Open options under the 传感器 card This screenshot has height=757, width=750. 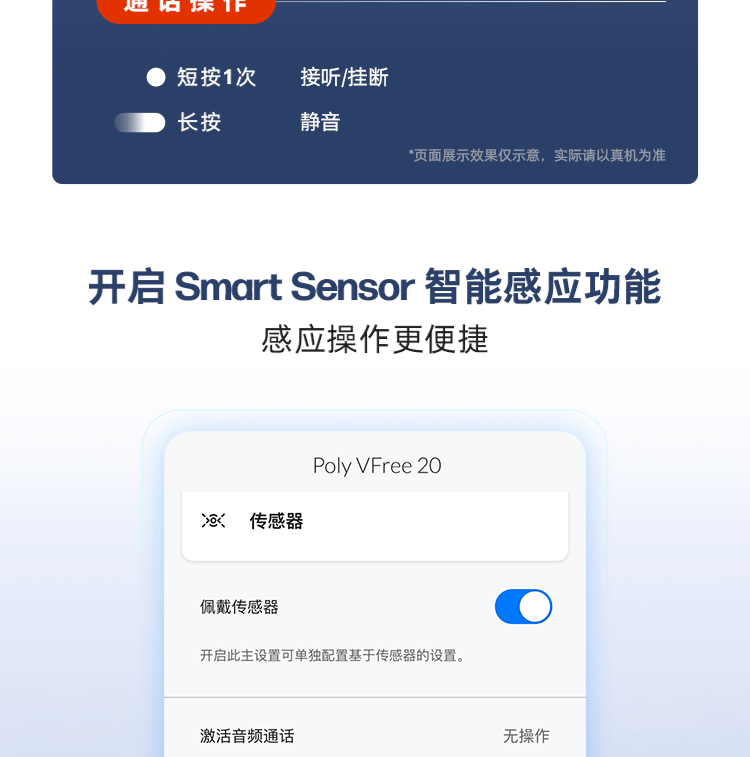(x=374, y=526)
